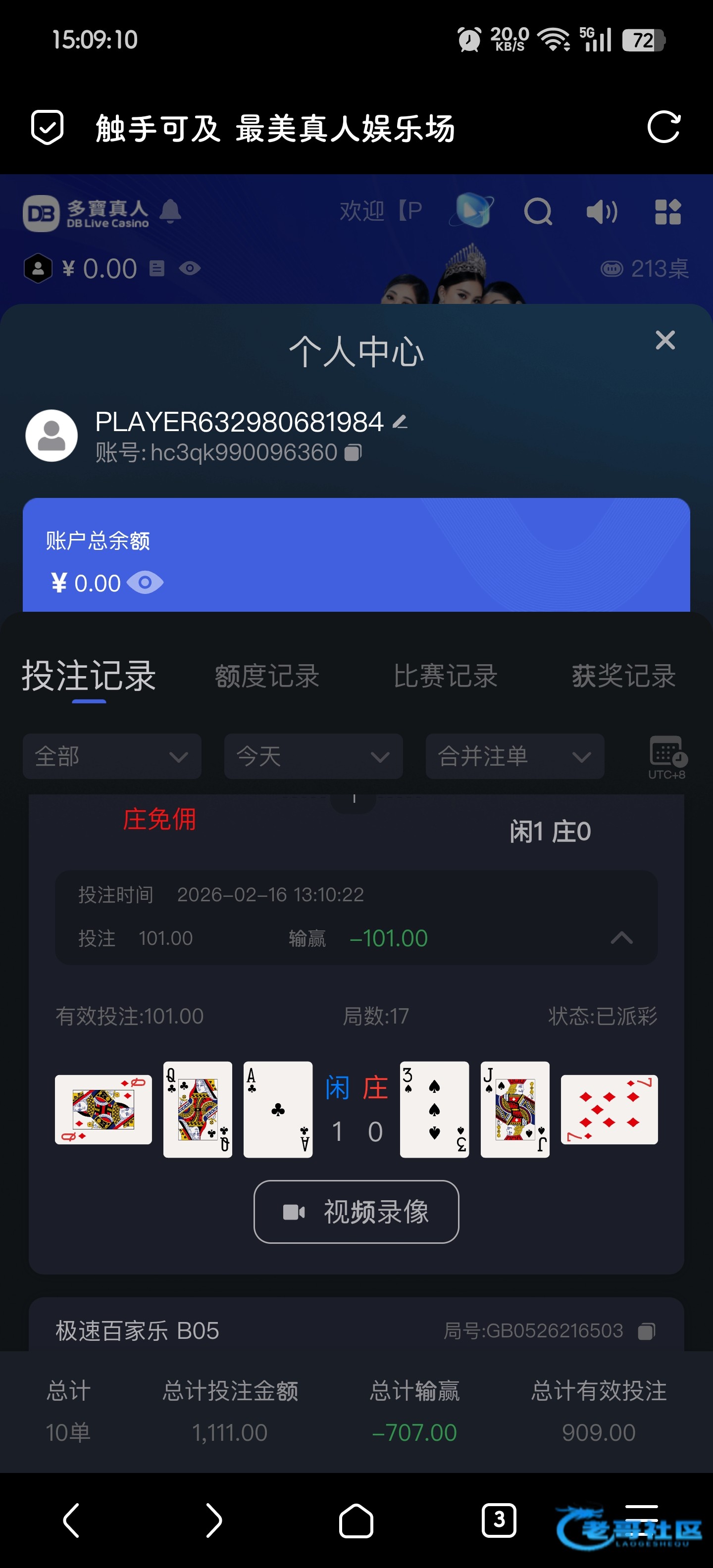Open the 合并注单 dropdown

point(514,757)
